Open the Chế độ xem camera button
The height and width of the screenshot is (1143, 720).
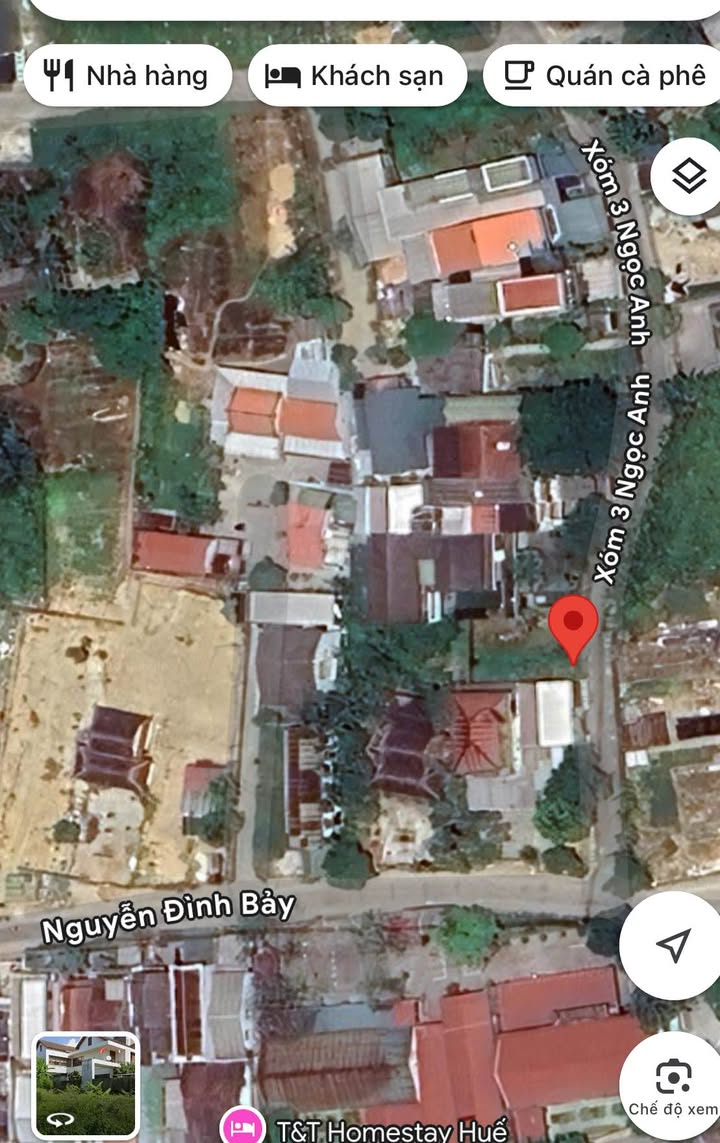674,1086
